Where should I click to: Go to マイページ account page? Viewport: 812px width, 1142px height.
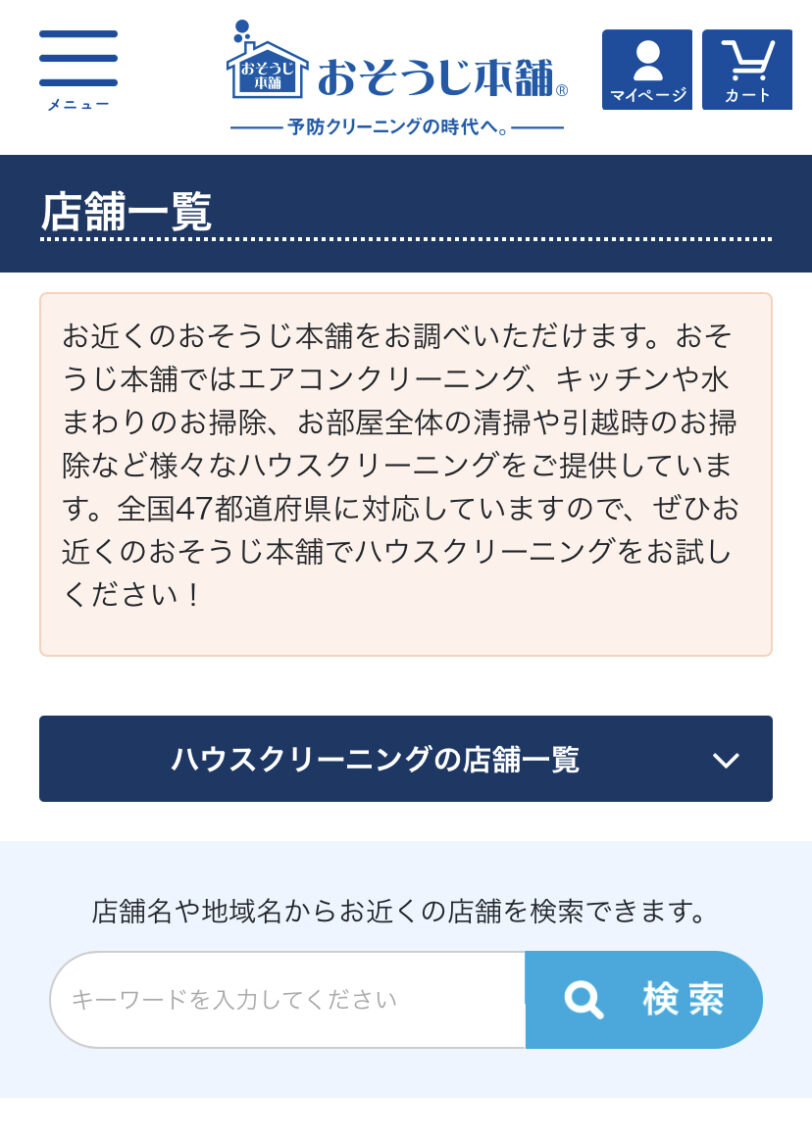[647, 69]
